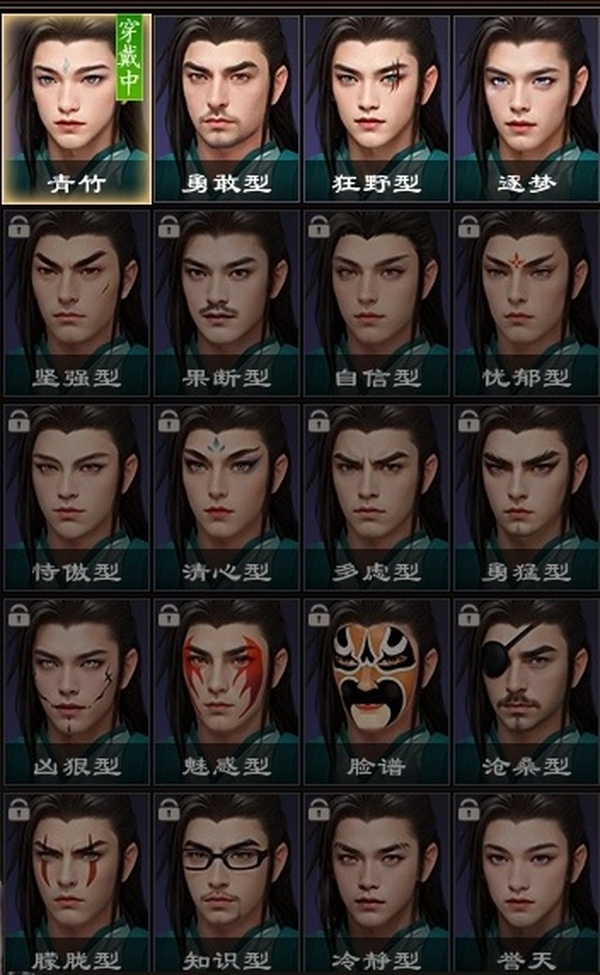Image resolution: width=600 pixels, height=975 pixels.
Task: Pick the 知识型 face with glasses
Action: click(227, 884)
